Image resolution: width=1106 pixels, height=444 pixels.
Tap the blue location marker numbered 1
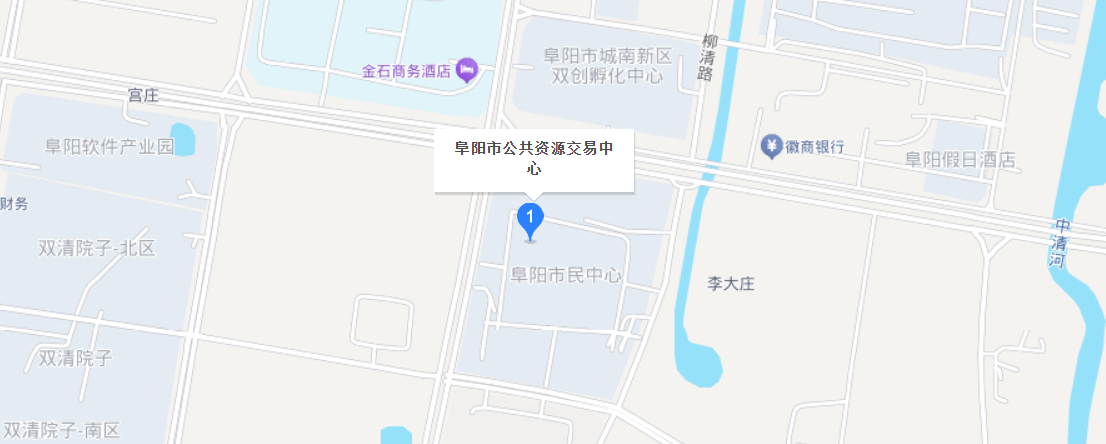click(530, 219)
